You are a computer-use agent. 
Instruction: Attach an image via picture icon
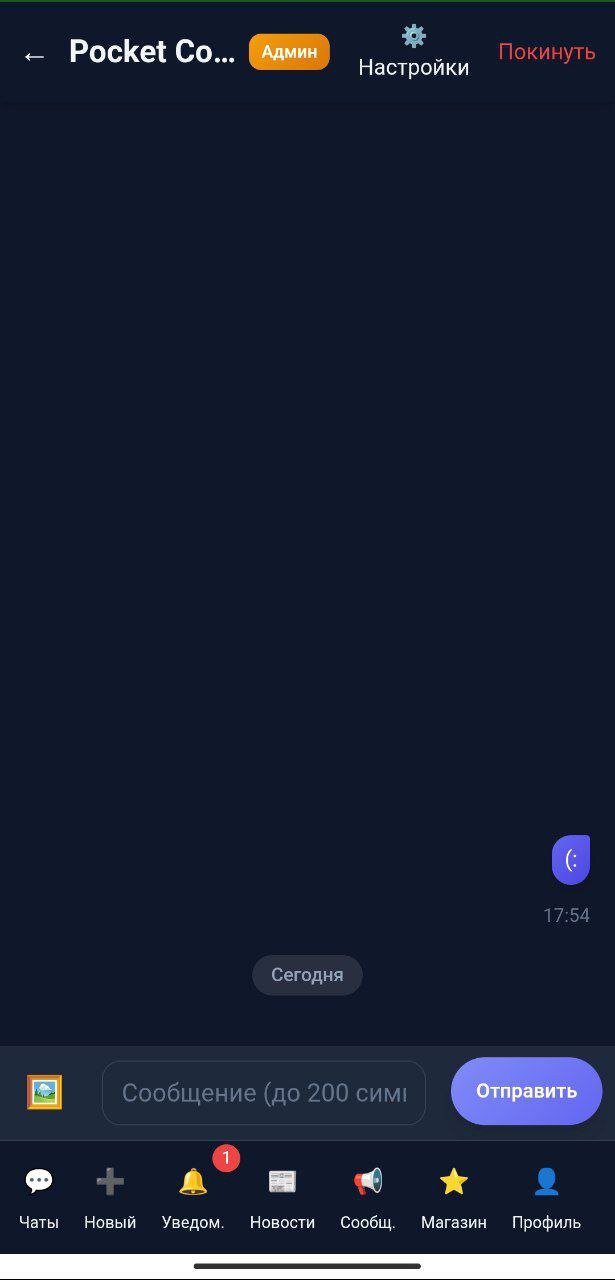coord(45,1092)
